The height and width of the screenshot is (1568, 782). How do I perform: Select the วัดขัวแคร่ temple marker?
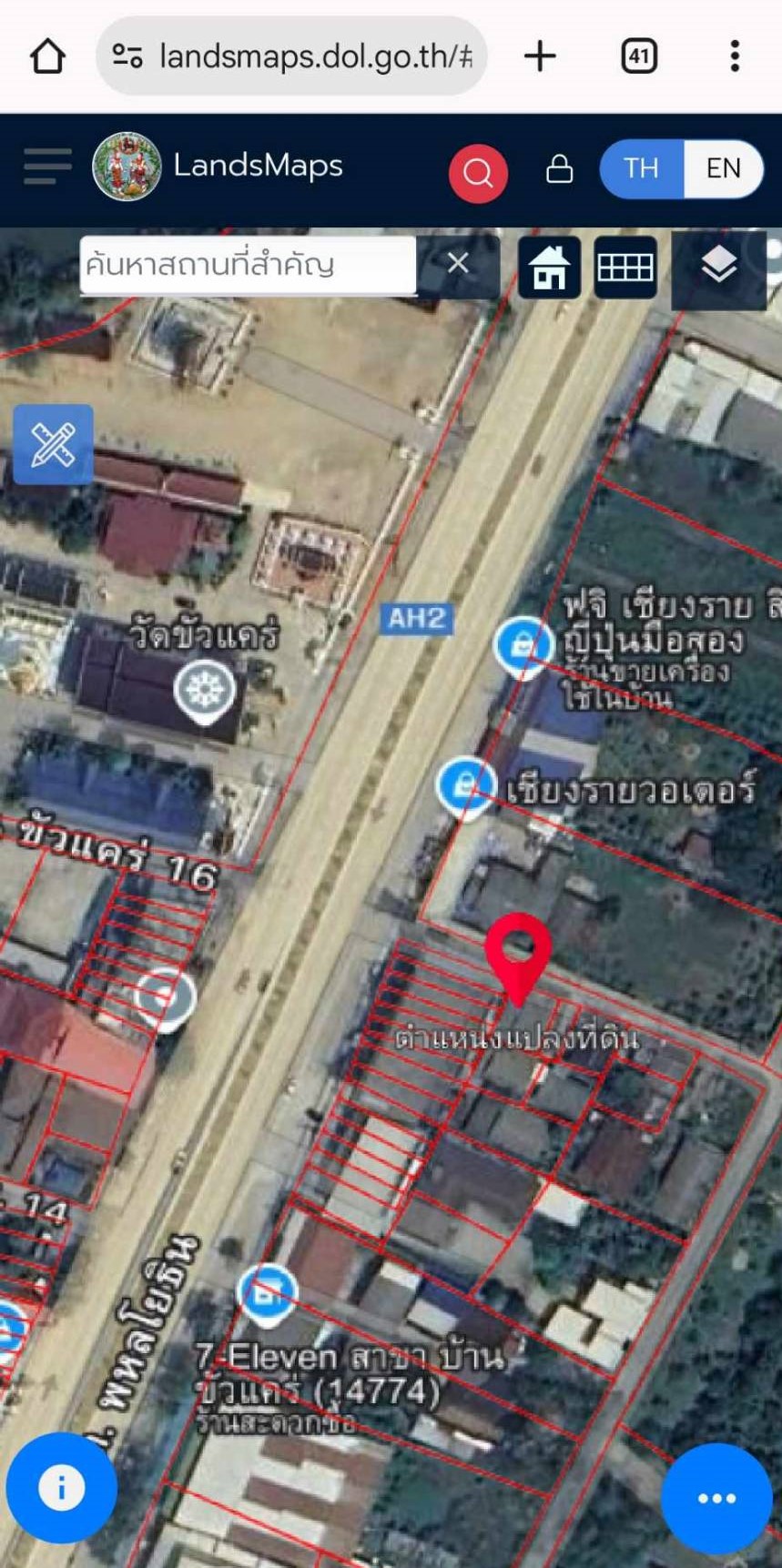click(204, 692)
